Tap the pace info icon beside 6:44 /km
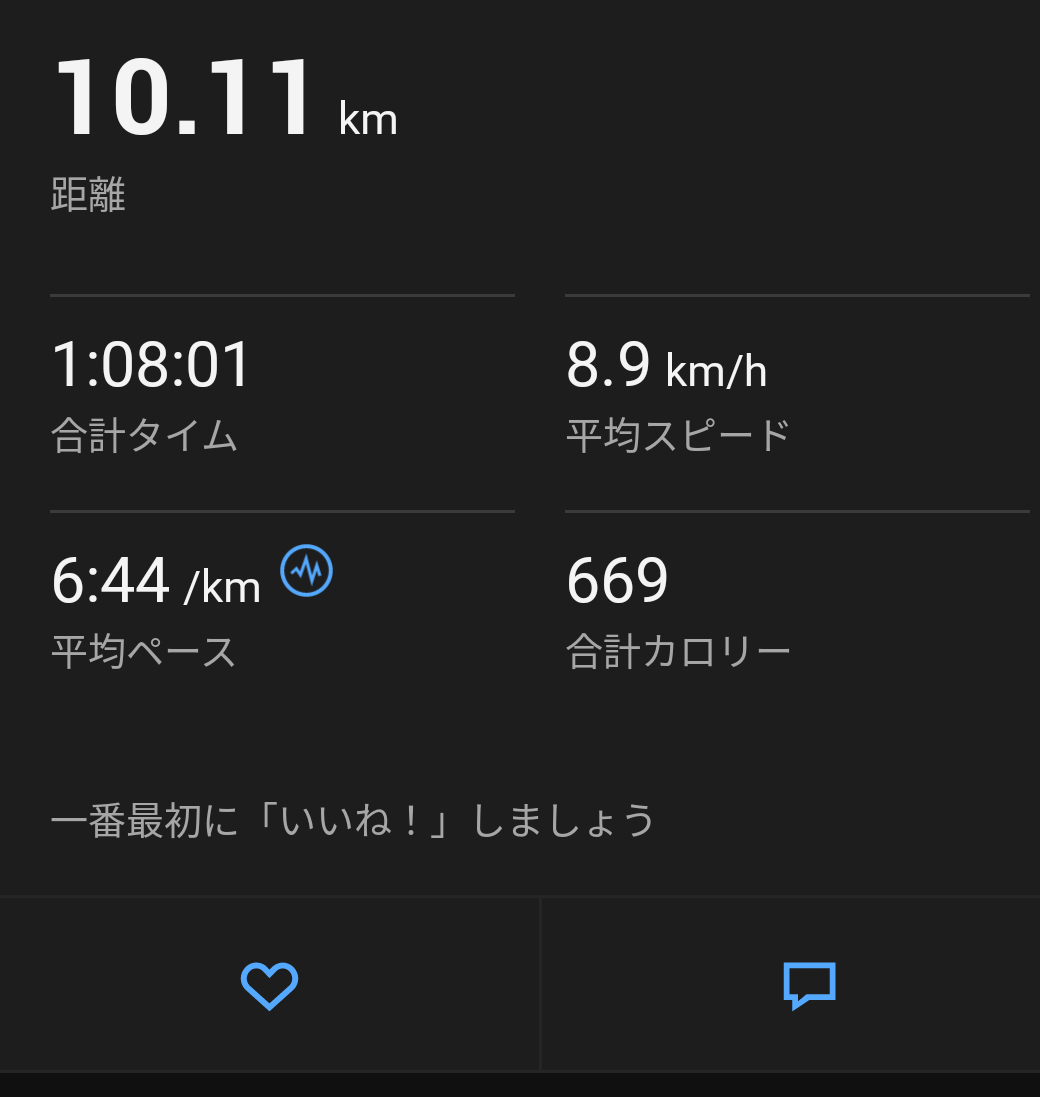This screenshot has height=1097, width=1040. coord(306,571)
